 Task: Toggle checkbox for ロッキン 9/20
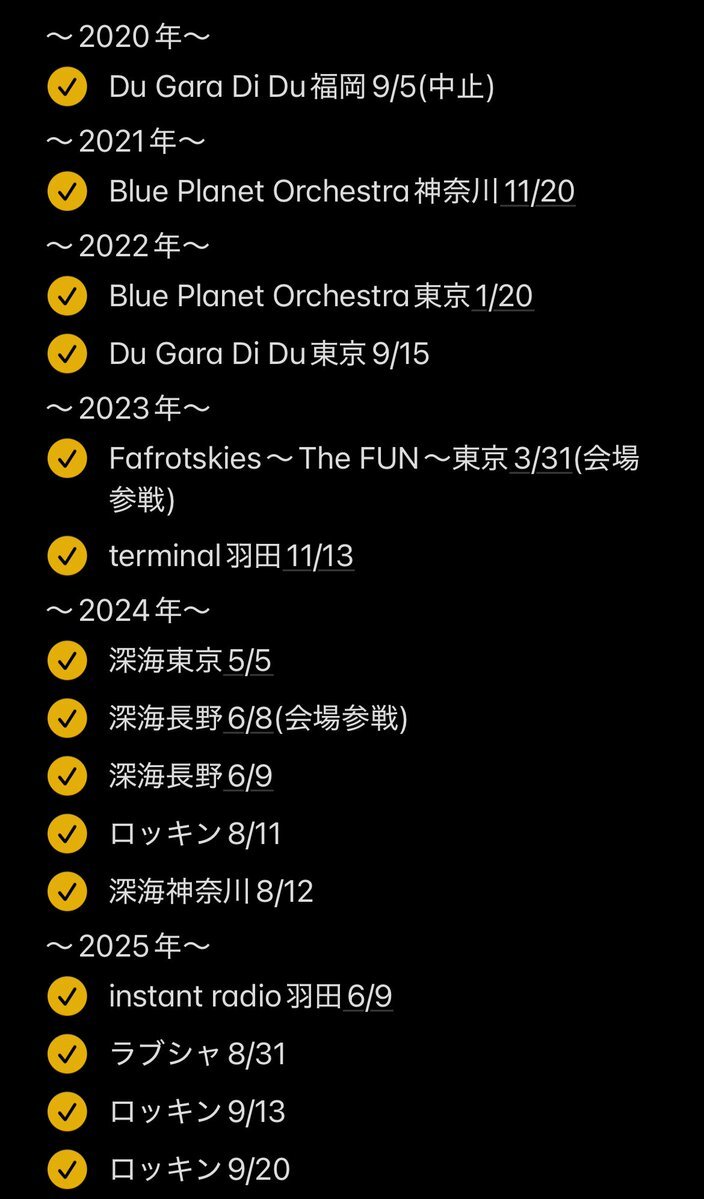[x=67, y=1168]
